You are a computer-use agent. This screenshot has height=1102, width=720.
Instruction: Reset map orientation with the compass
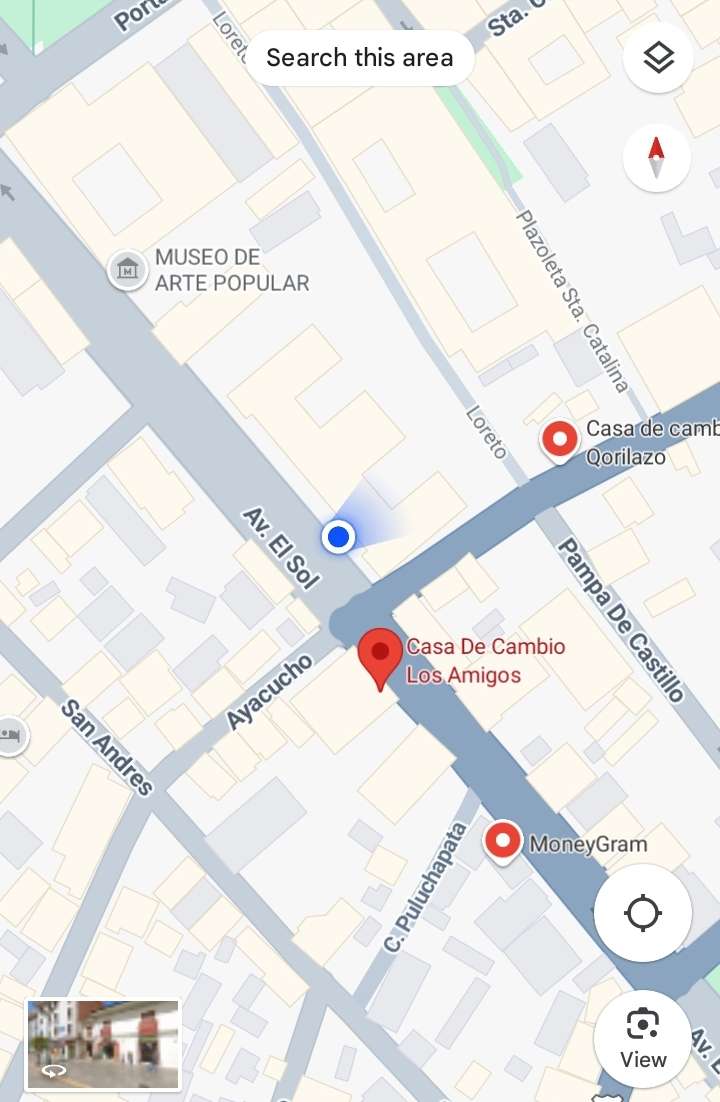[657, 158]
